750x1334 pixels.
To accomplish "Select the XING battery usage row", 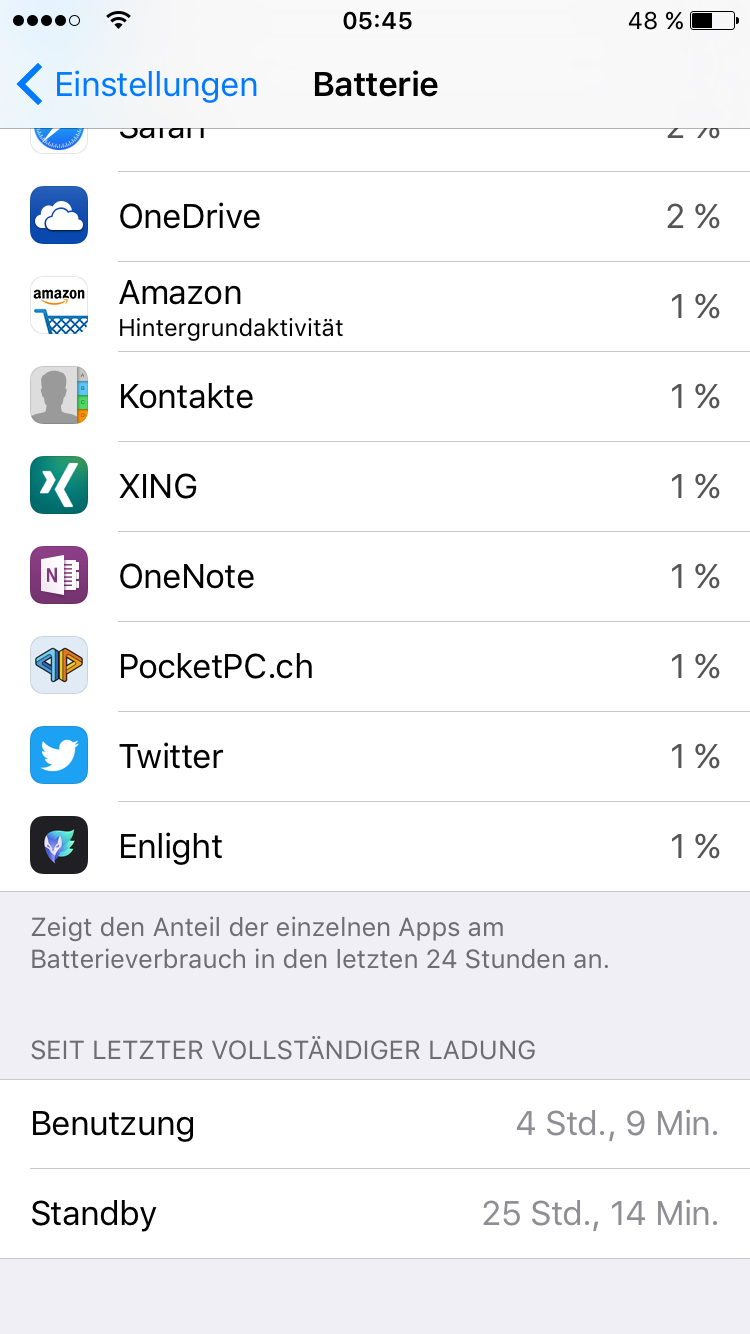I will click(x=375, y=486).
